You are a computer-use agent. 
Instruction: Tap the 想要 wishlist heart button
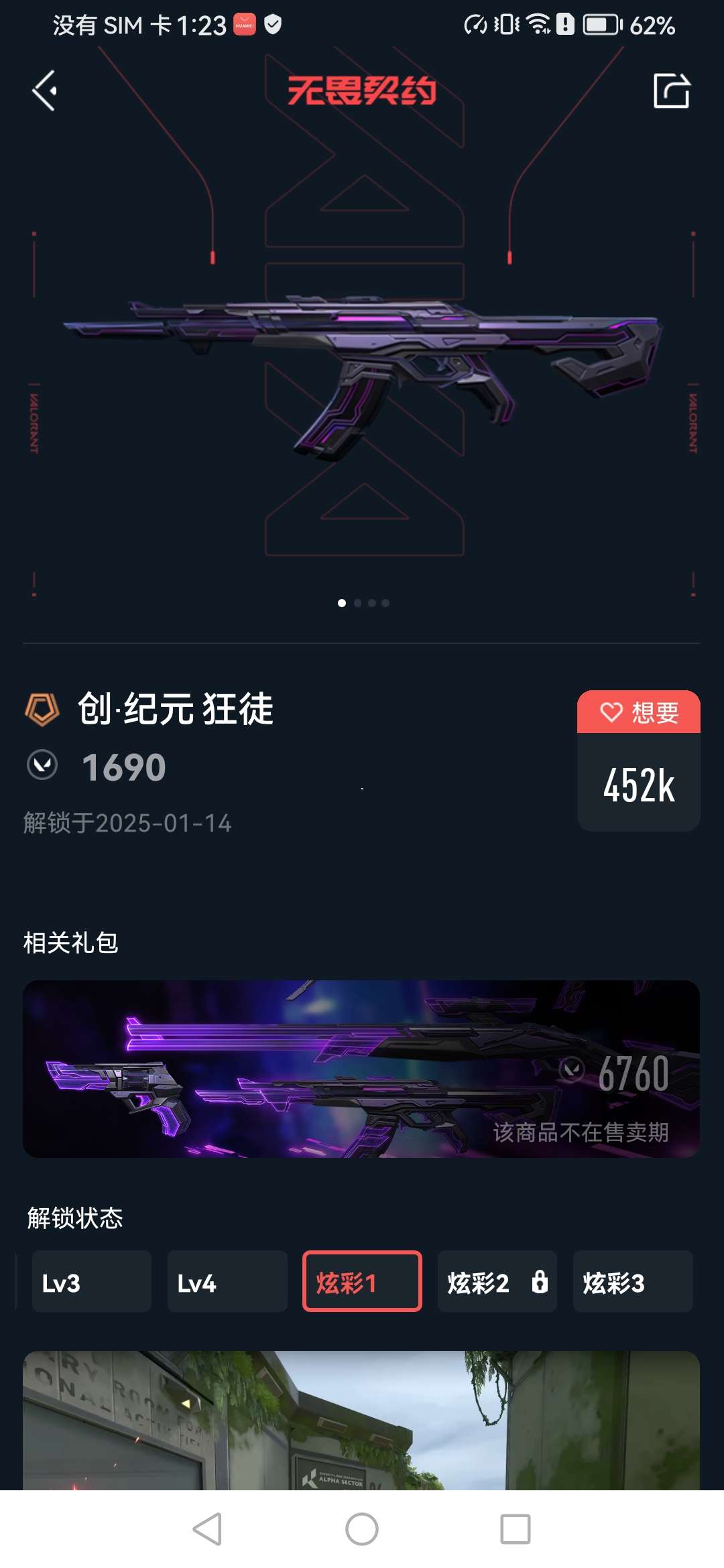coord(638,712)
